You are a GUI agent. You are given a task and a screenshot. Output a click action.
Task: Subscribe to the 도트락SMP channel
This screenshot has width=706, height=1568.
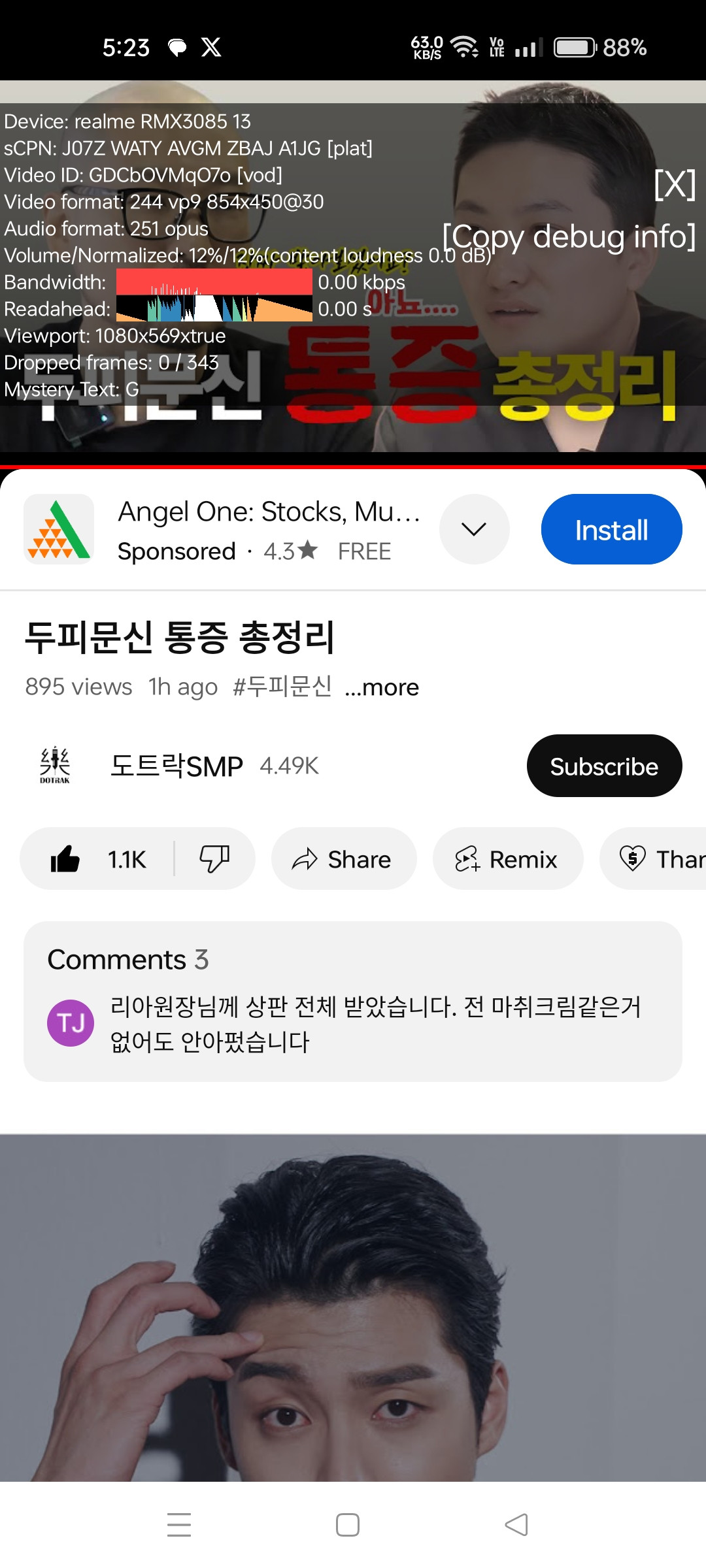tap(604, 766)
